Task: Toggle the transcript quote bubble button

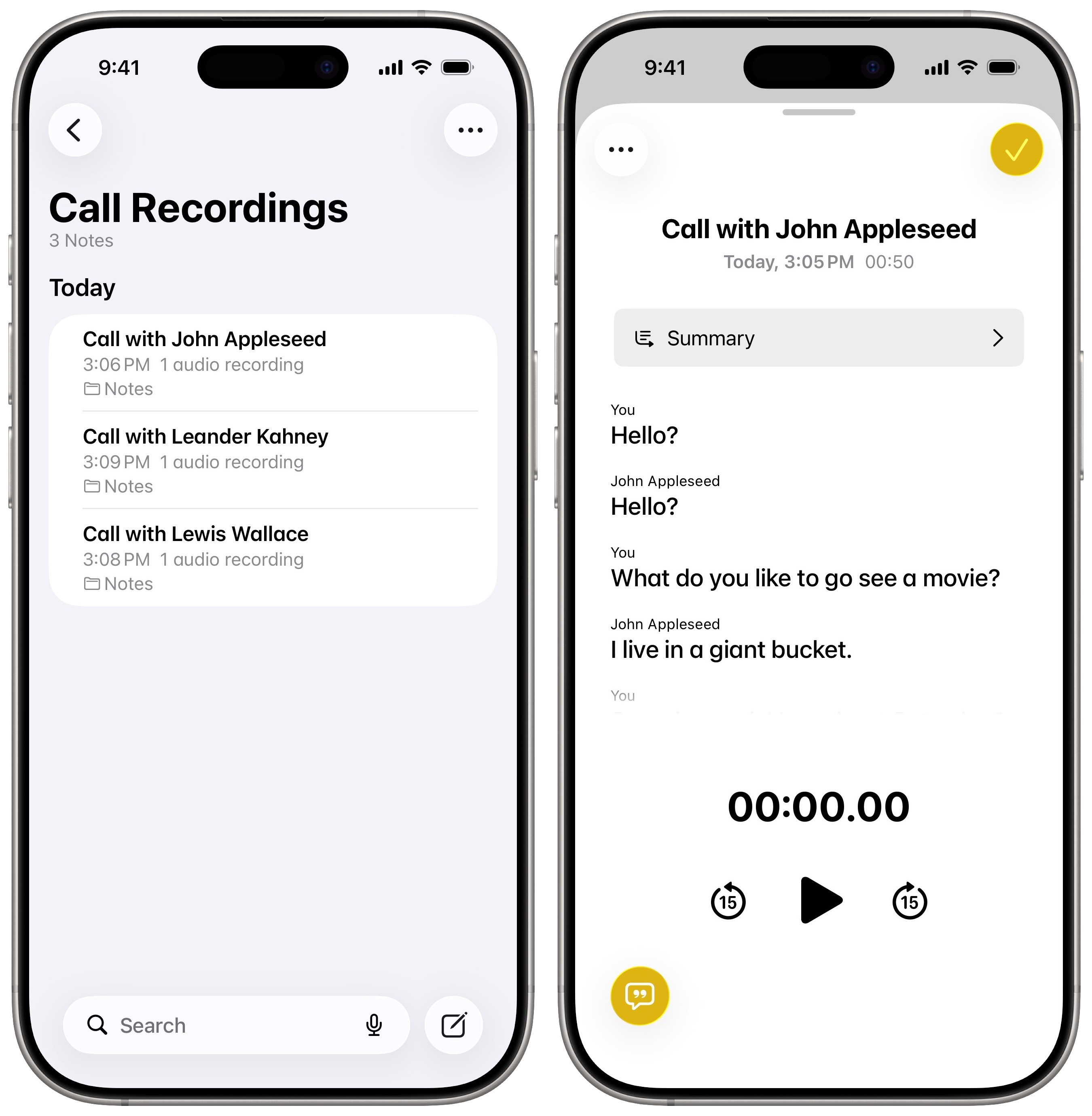Action: pos(640,996)
